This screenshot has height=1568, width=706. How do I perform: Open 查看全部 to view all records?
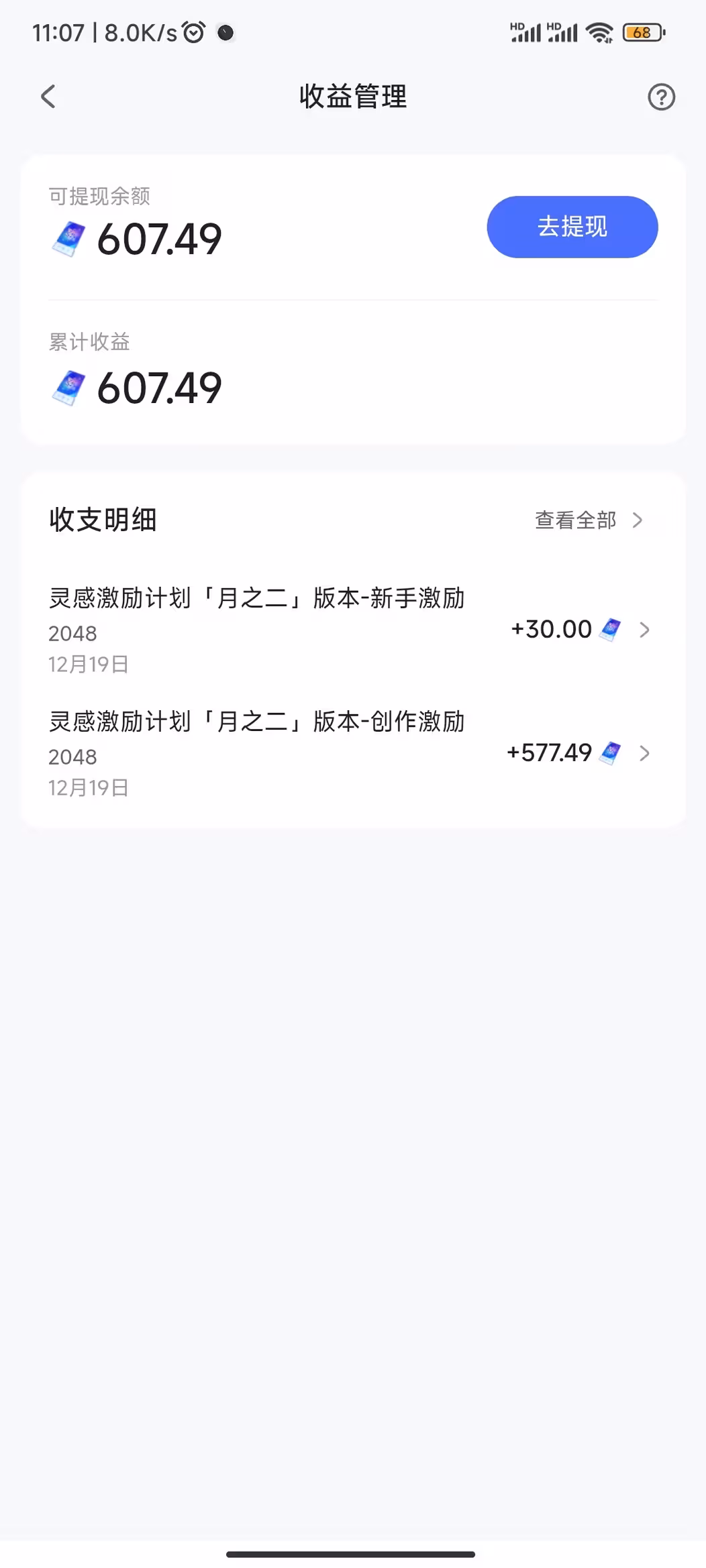click(588, 520)
